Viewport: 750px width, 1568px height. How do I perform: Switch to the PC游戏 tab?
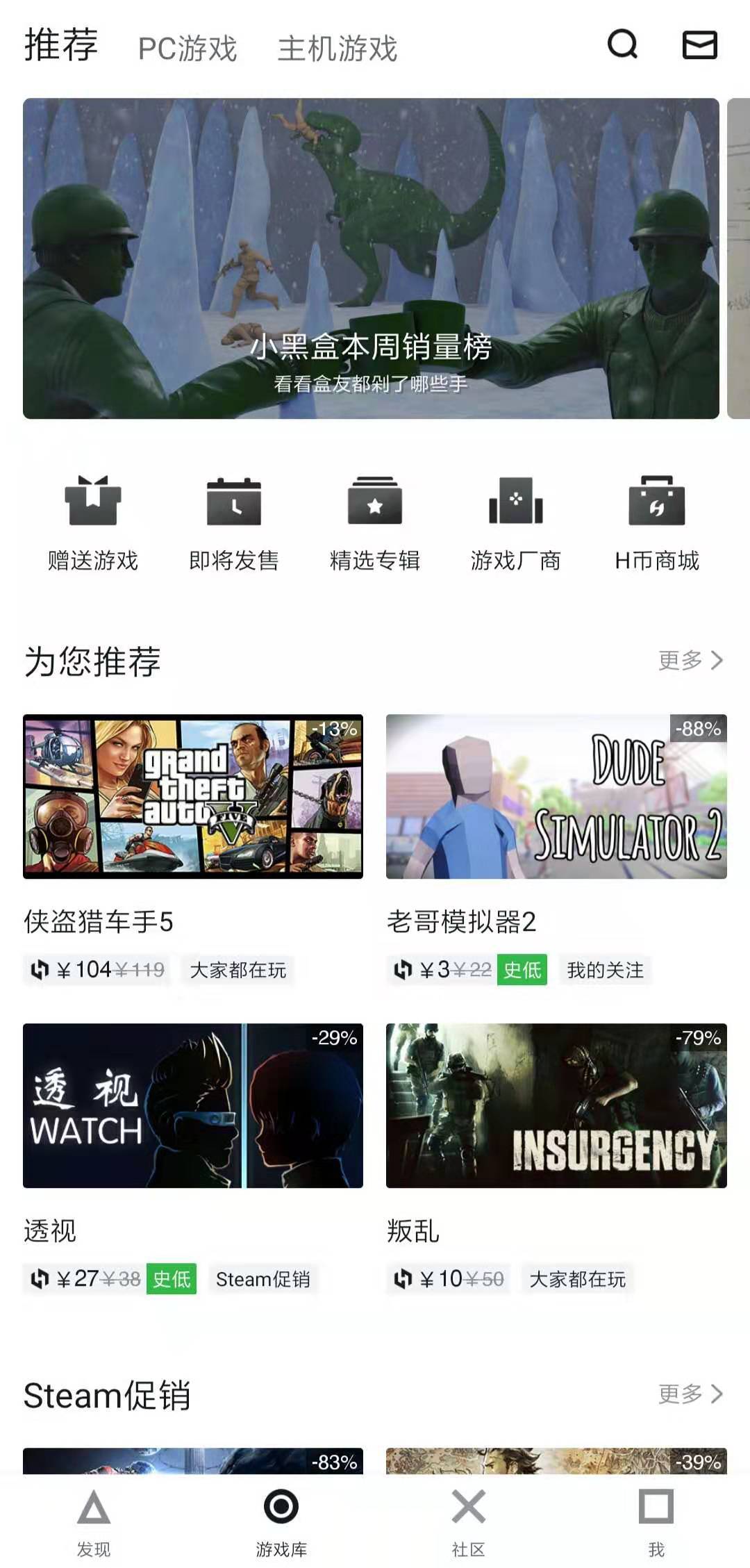pyautogui.click(x=187, y=49)
